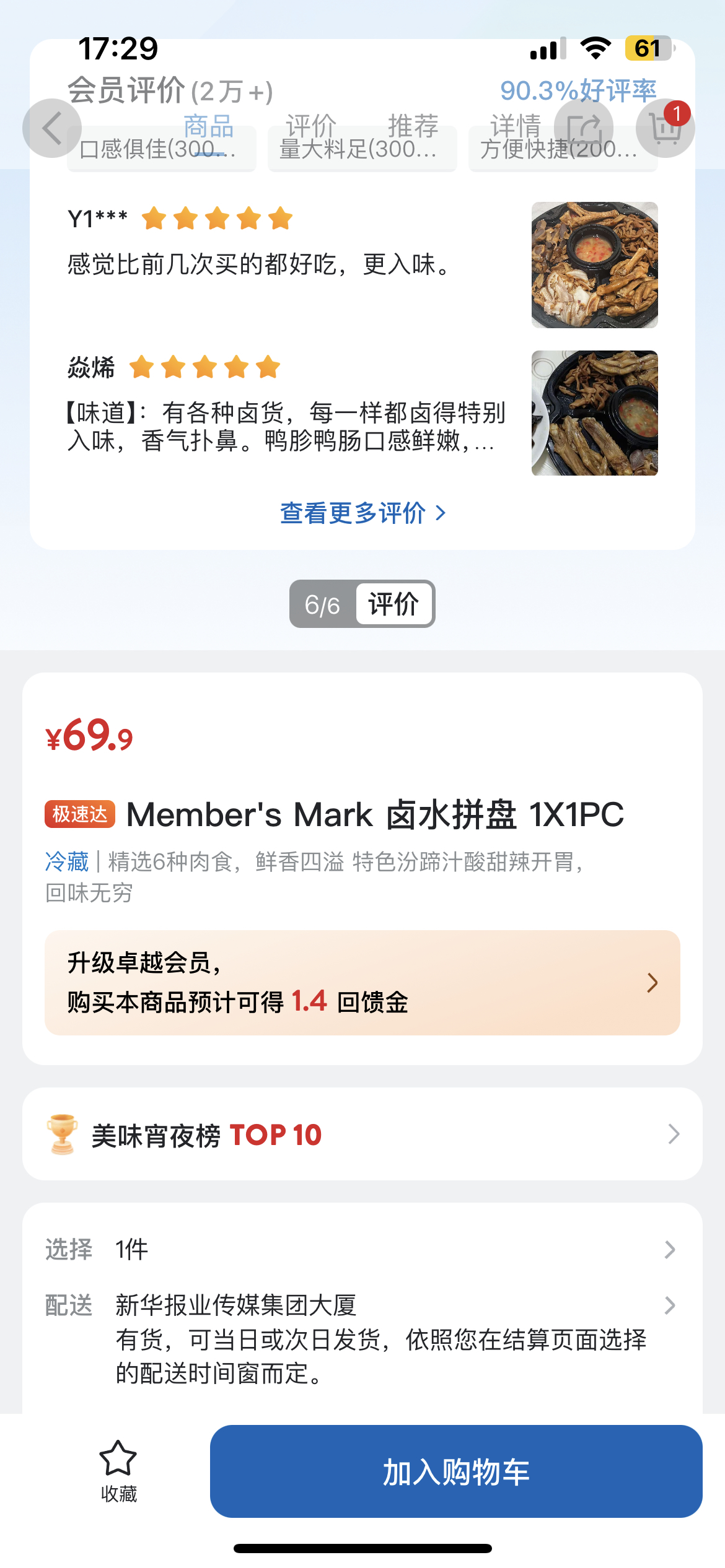Screen dimensions: 725x1568
Task: Open 焱烯's review photo
Action: 595,413
